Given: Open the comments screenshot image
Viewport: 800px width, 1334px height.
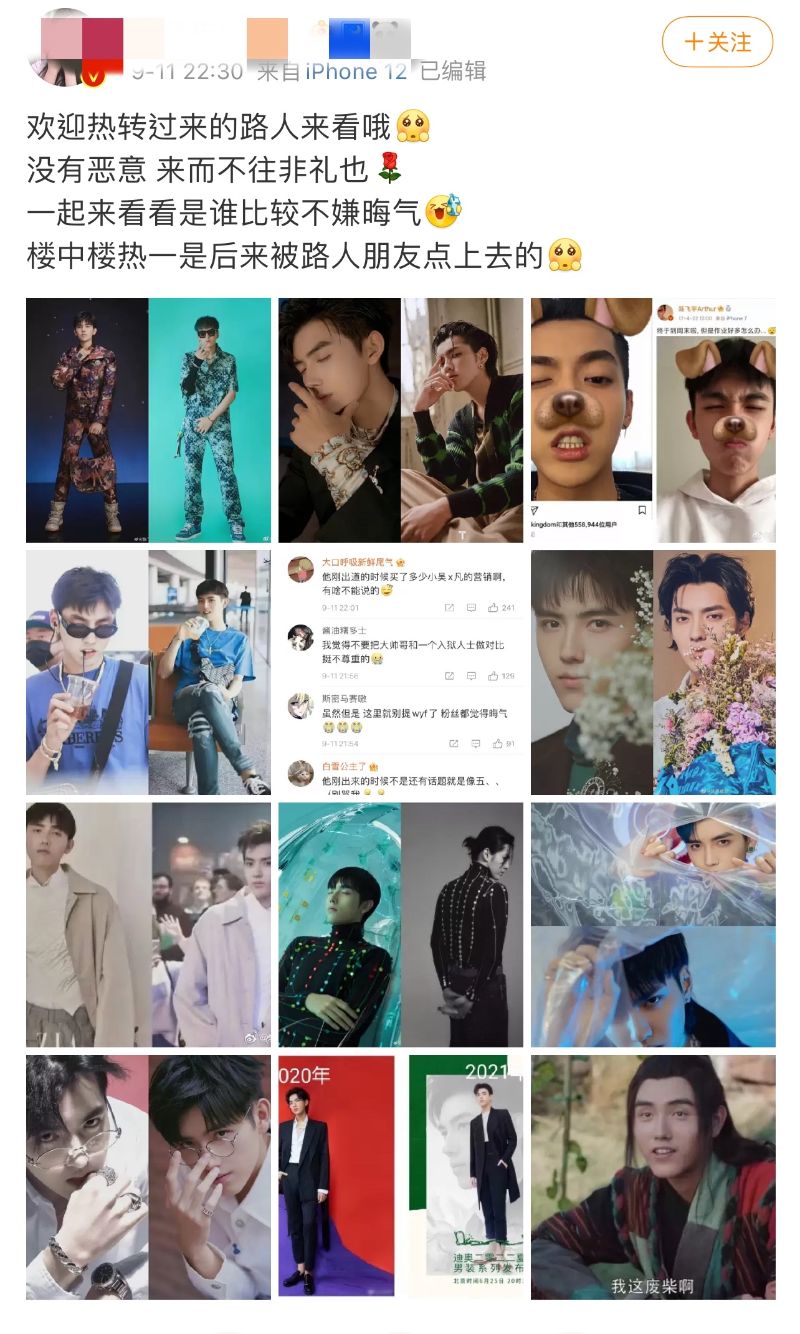Looking at the screenshot, I should point(400,672).
